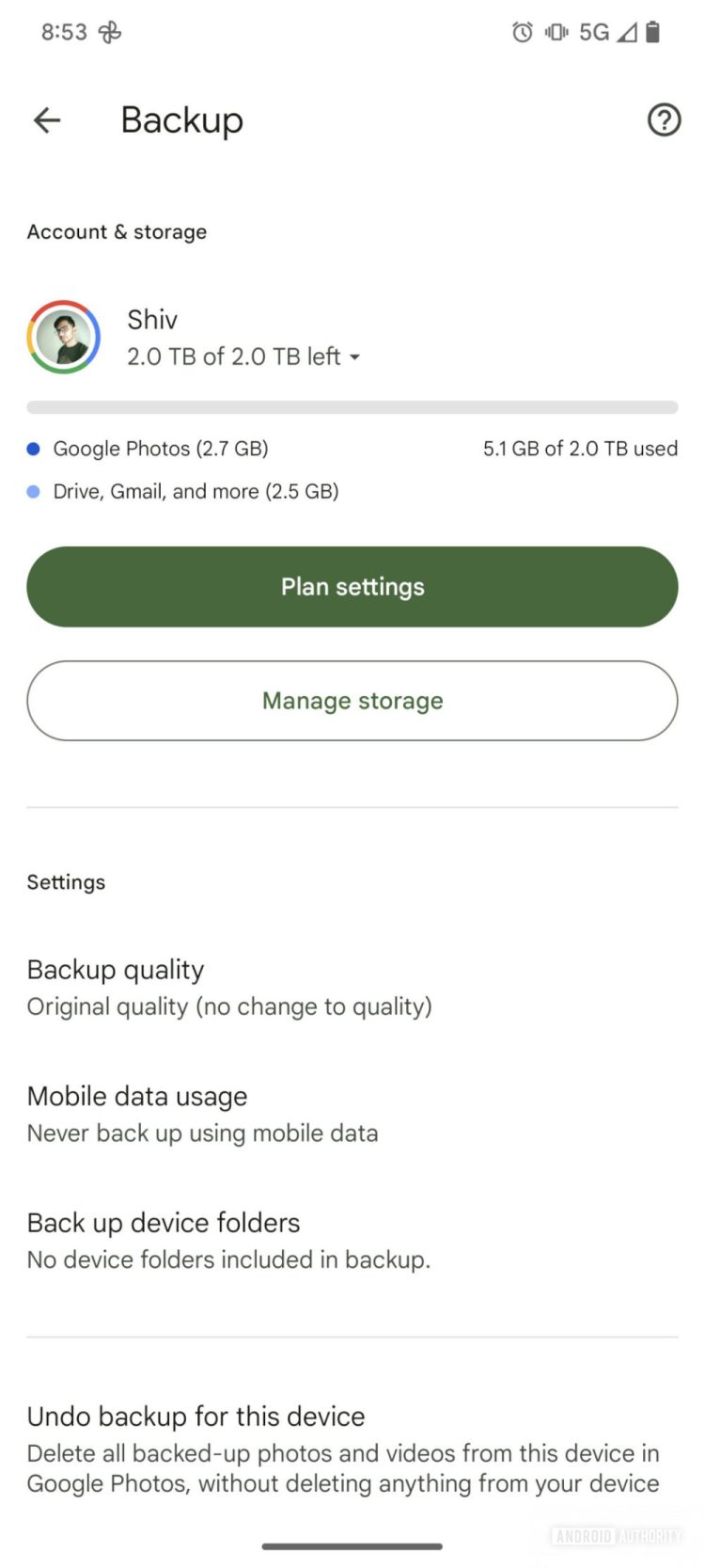Open Shiv's account profile picture
The width and height of the screenshot is (705, 1568).
point(62,336)
